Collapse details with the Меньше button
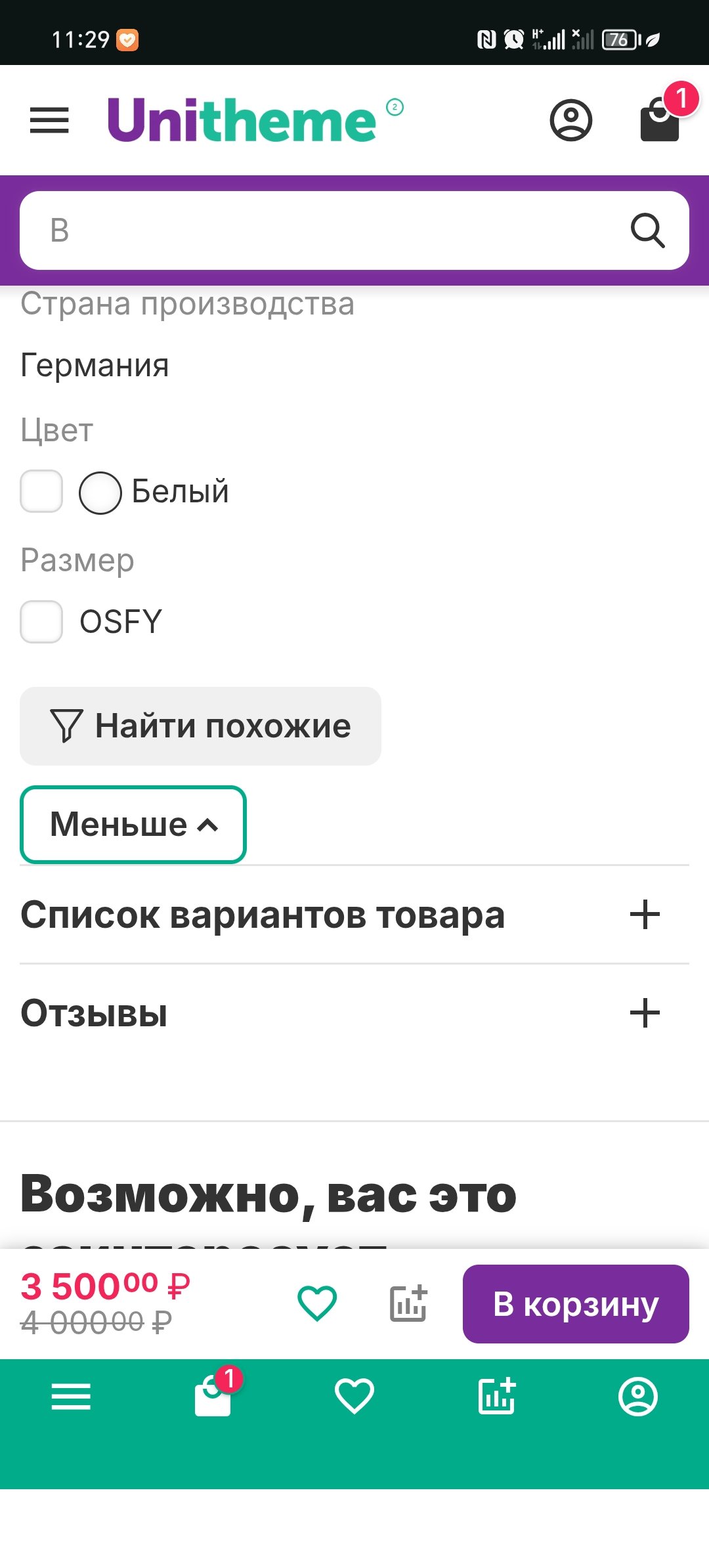This screenshot has width=709, height=1568. pos(133,824)
